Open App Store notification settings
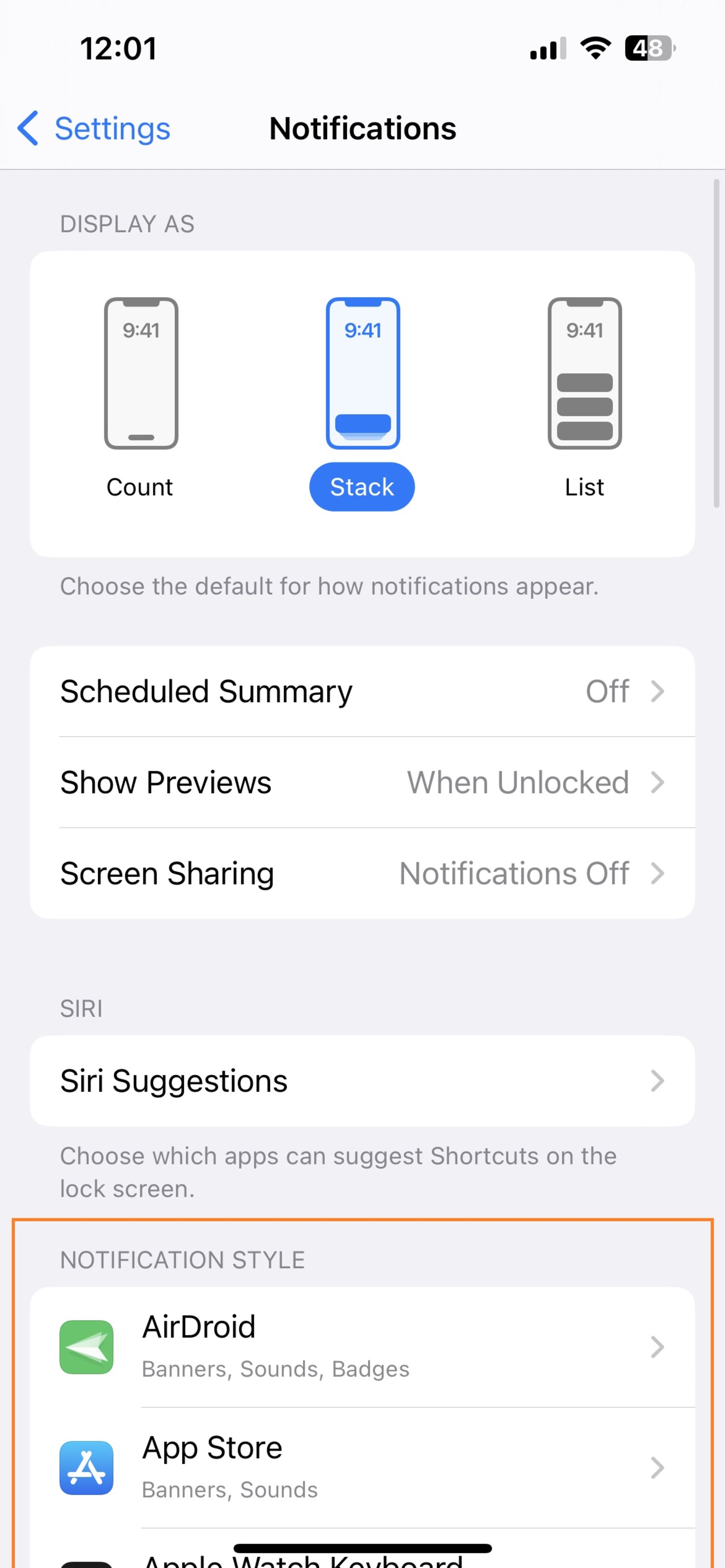This screenshot has width=725, height=1568. [x=362, y=1468]
